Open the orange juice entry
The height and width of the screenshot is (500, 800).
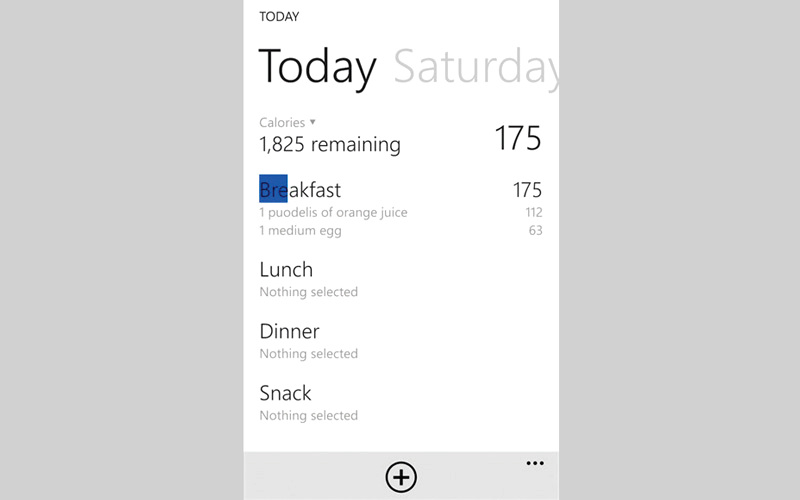[334, 212]
